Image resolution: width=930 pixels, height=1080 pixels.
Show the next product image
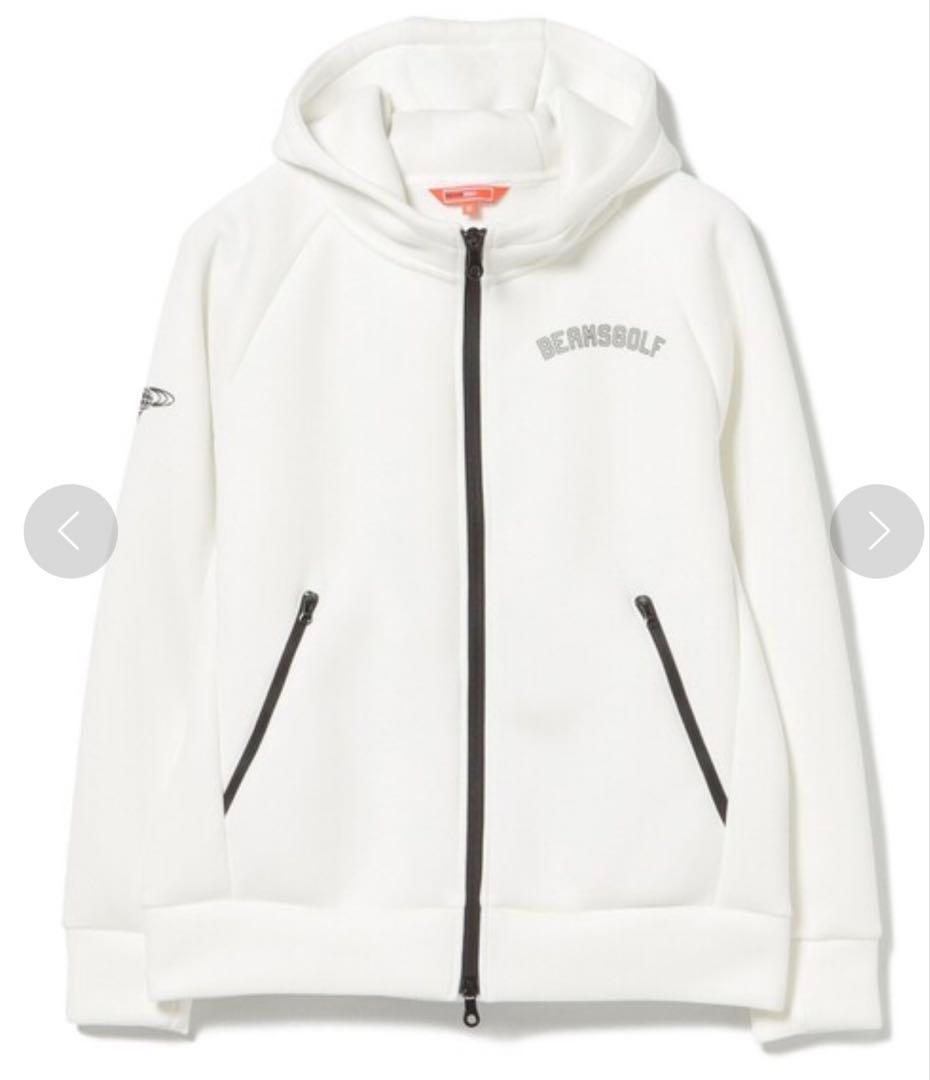pyautogui.click(x=876, y=531)
